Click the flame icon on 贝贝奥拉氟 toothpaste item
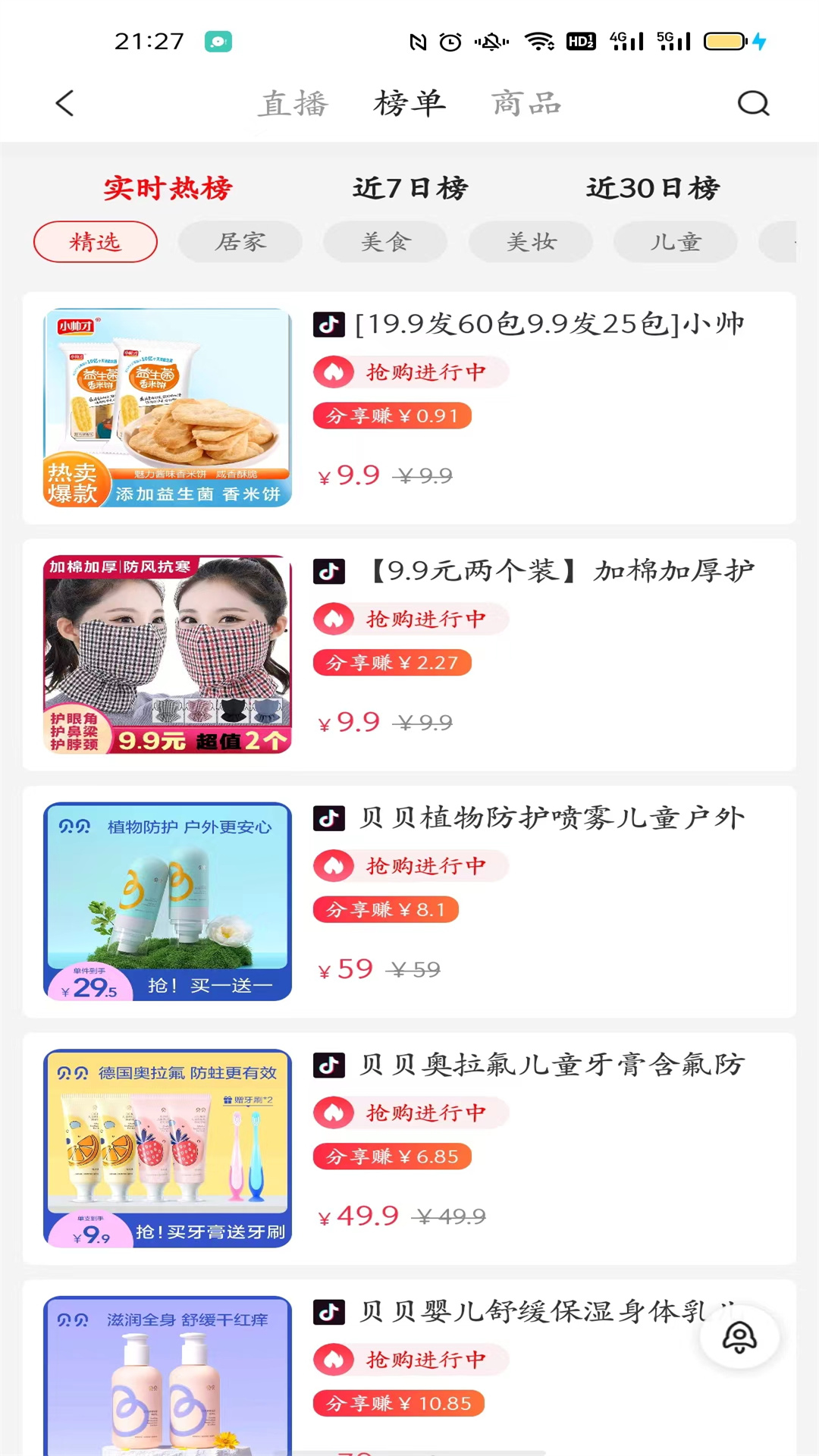819x1456 pixels. [334, 1112]
